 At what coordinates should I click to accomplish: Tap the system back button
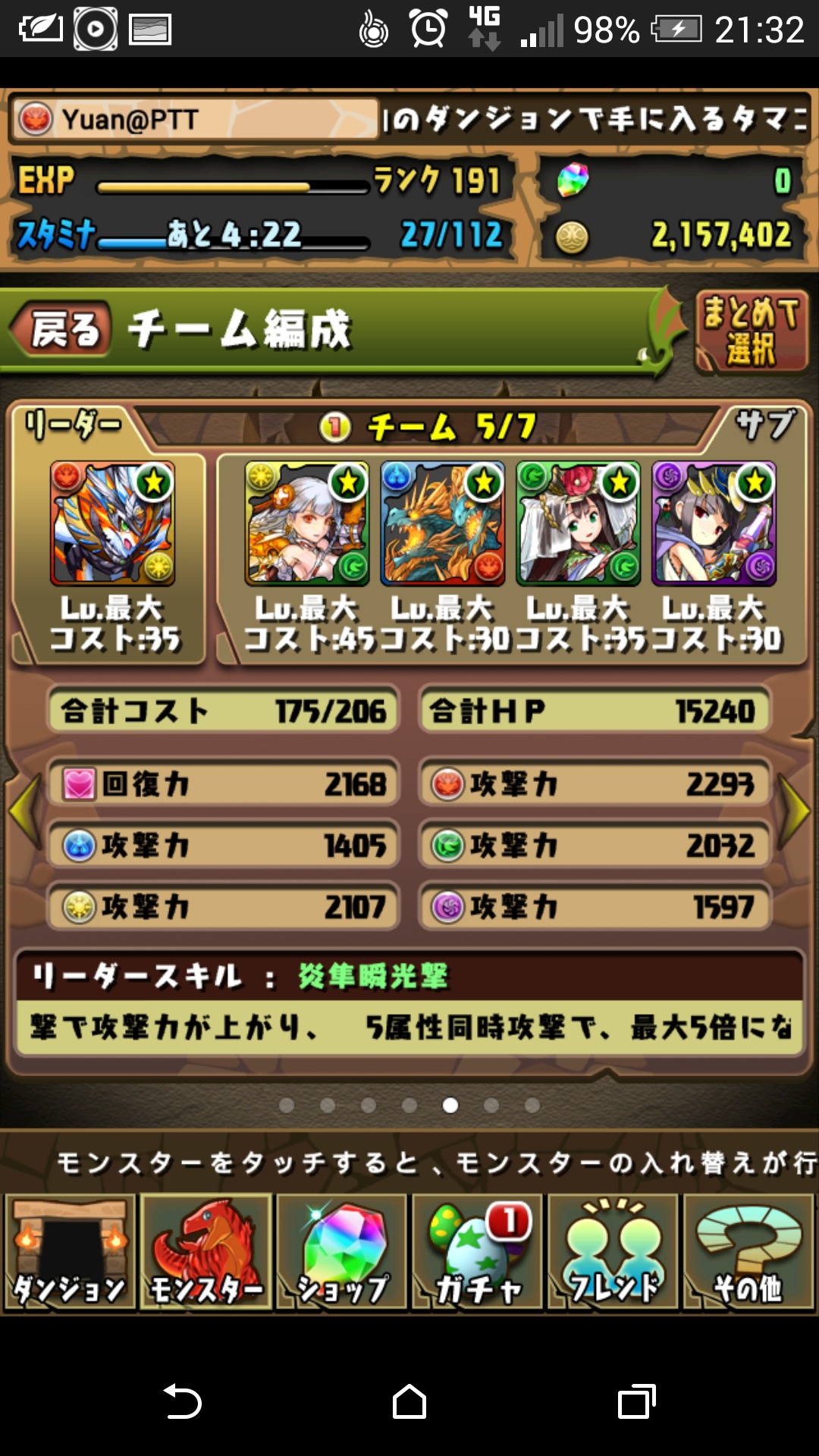[182, 1401]
